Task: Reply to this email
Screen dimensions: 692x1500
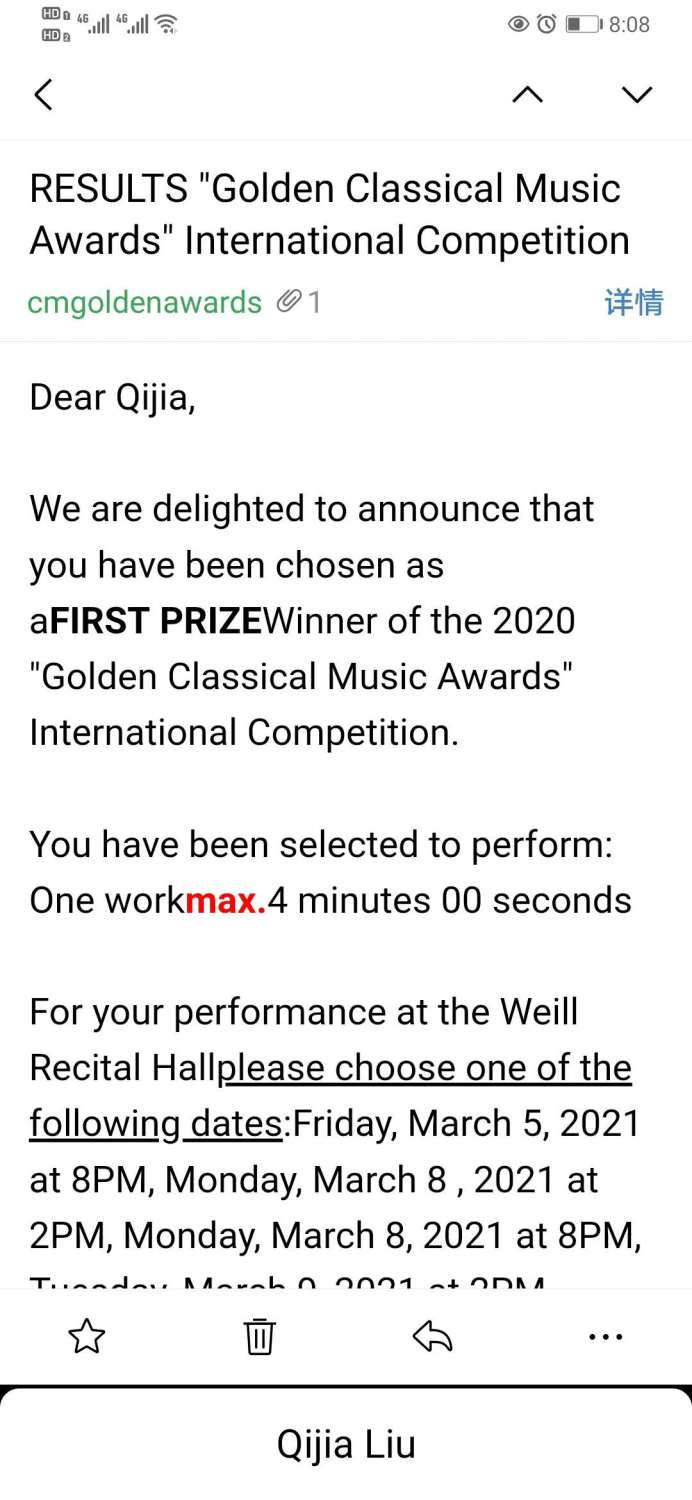Action: pyautogui.click(x=432, y=1336)
